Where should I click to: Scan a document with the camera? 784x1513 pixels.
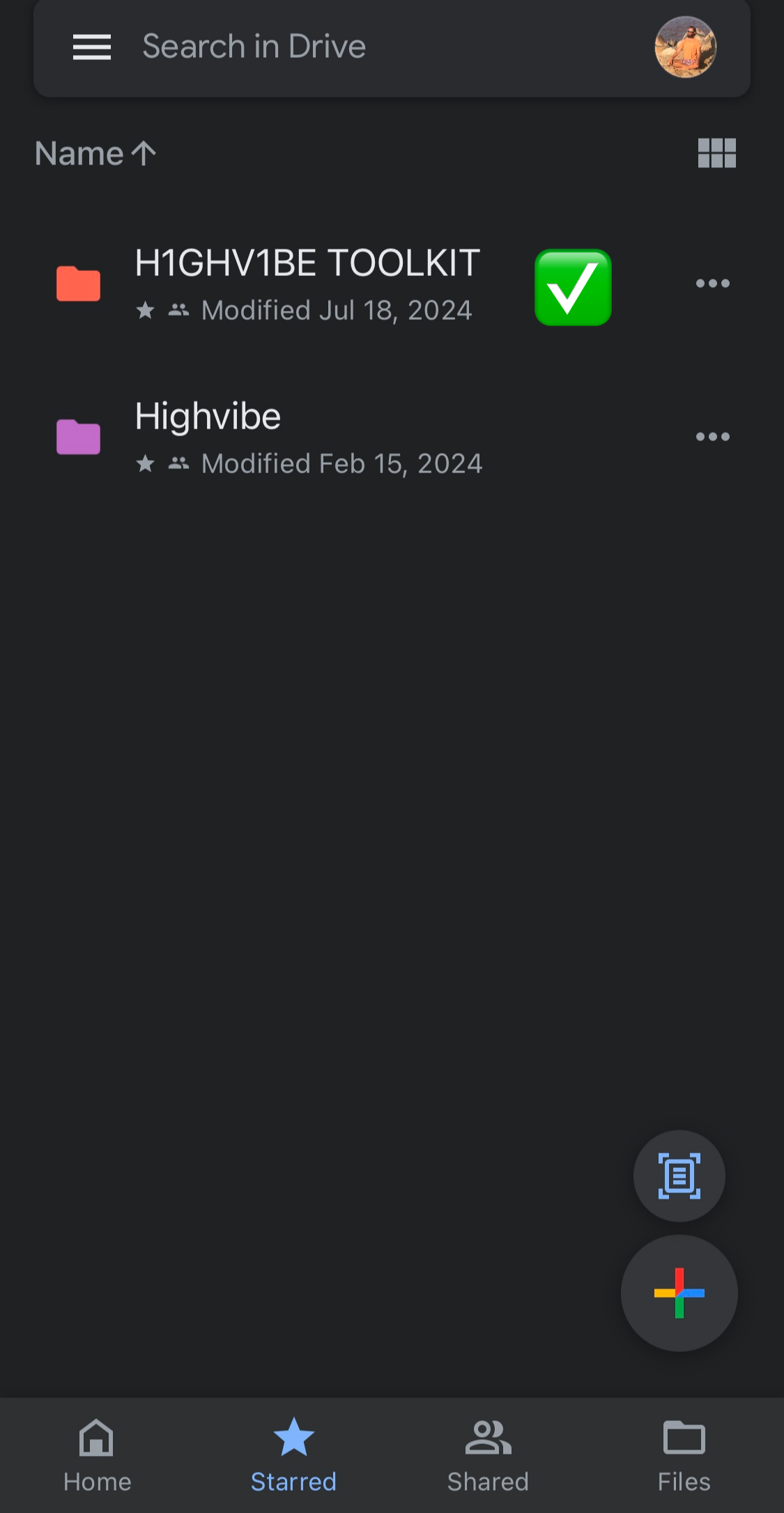click(679, 1176)
